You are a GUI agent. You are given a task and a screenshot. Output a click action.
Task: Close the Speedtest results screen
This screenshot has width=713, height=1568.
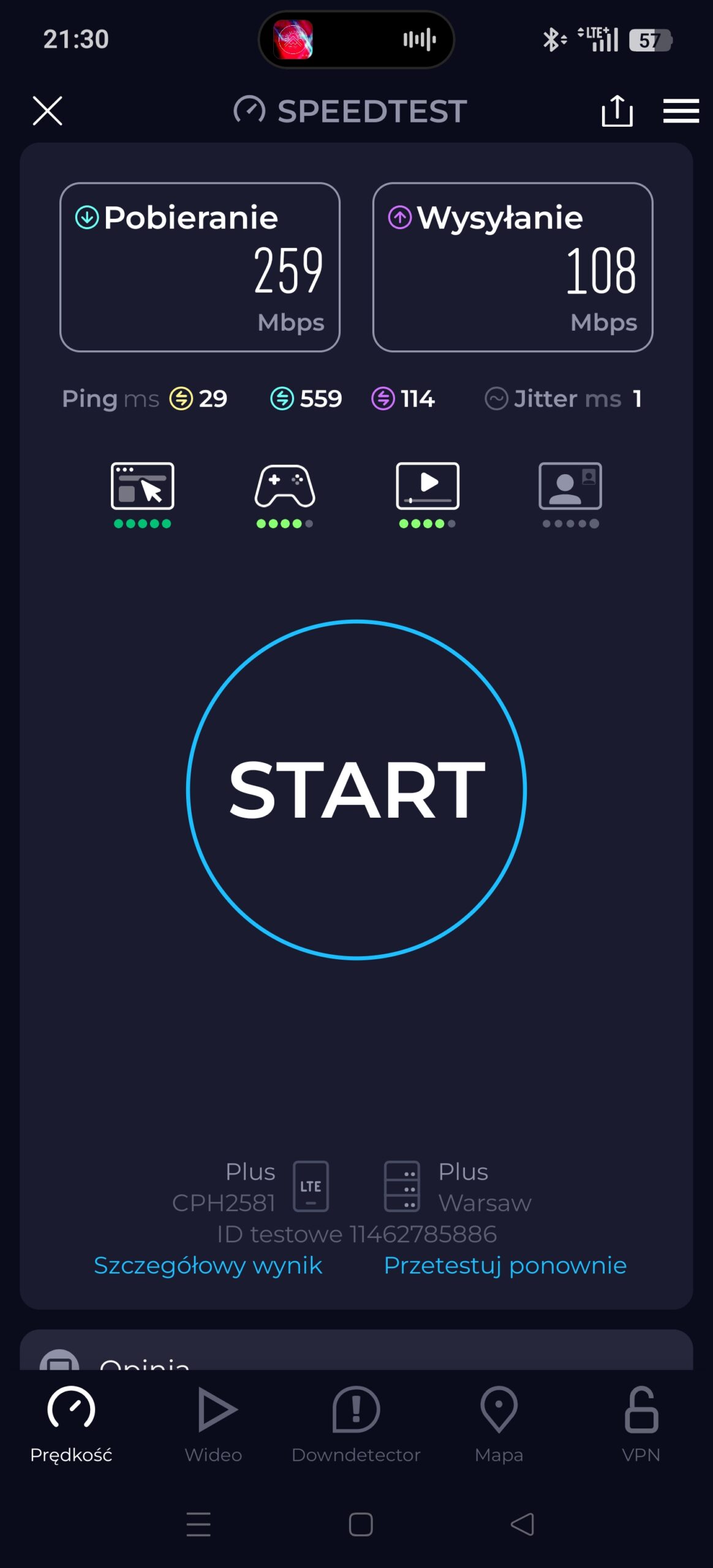point(47,111)
